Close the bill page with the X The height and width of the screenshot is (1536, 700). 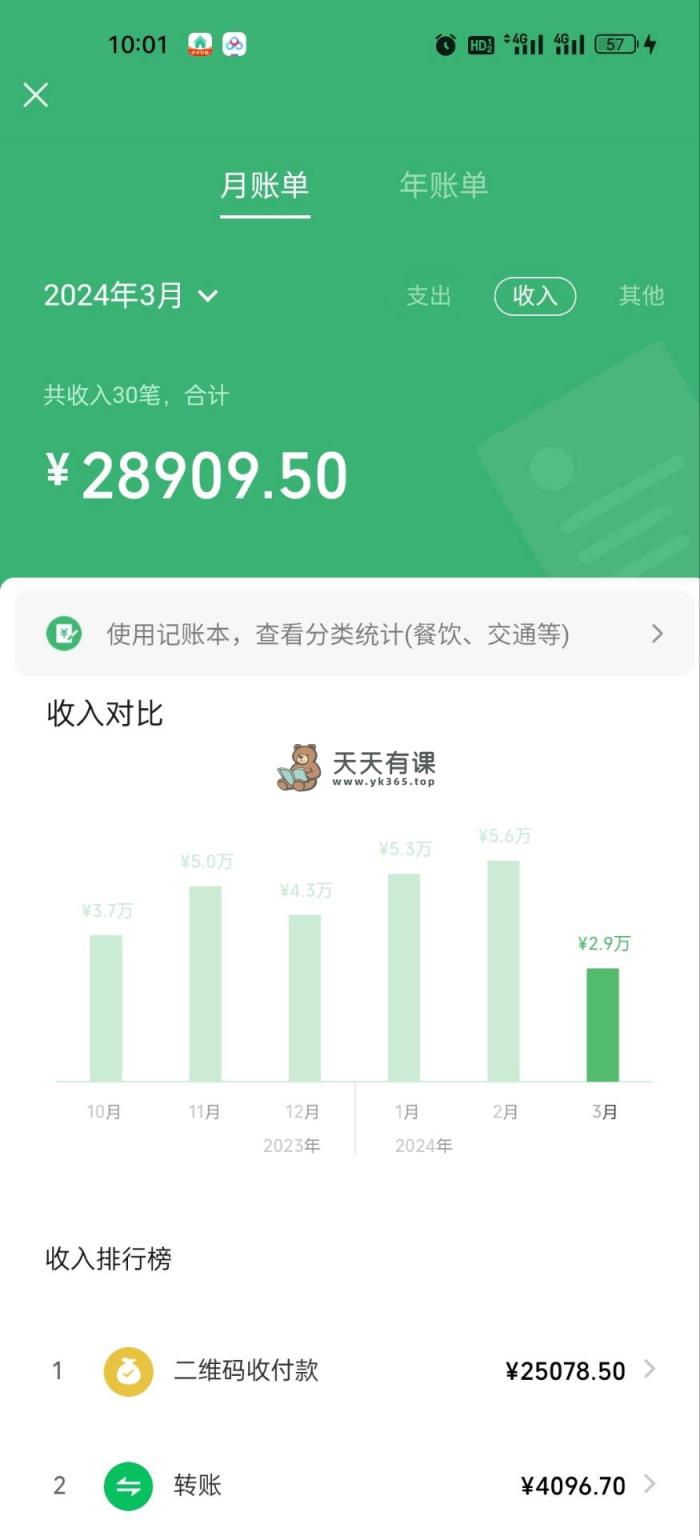click(36, 96)
